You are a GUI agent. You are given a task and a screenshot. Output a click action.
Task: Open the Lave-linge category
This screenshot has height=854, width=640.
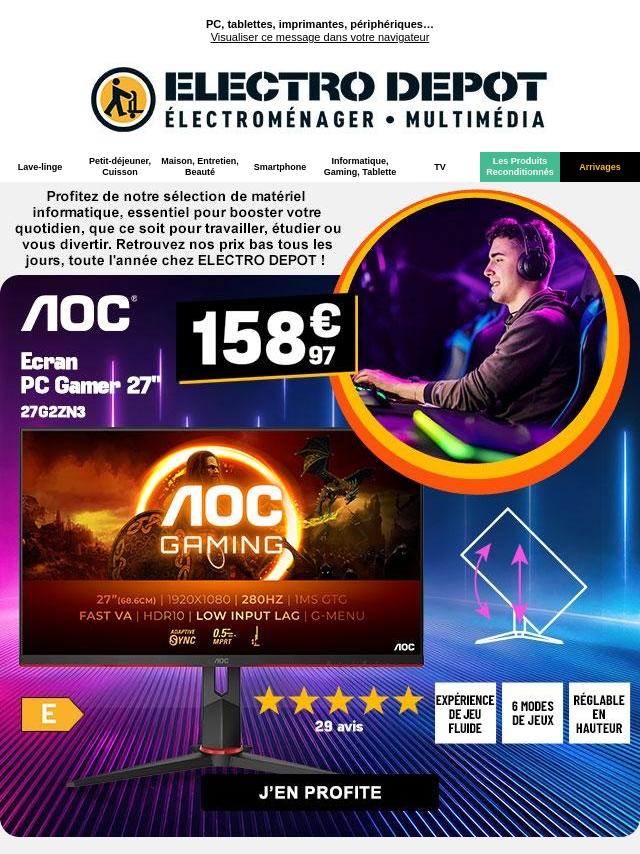point(40,167)
